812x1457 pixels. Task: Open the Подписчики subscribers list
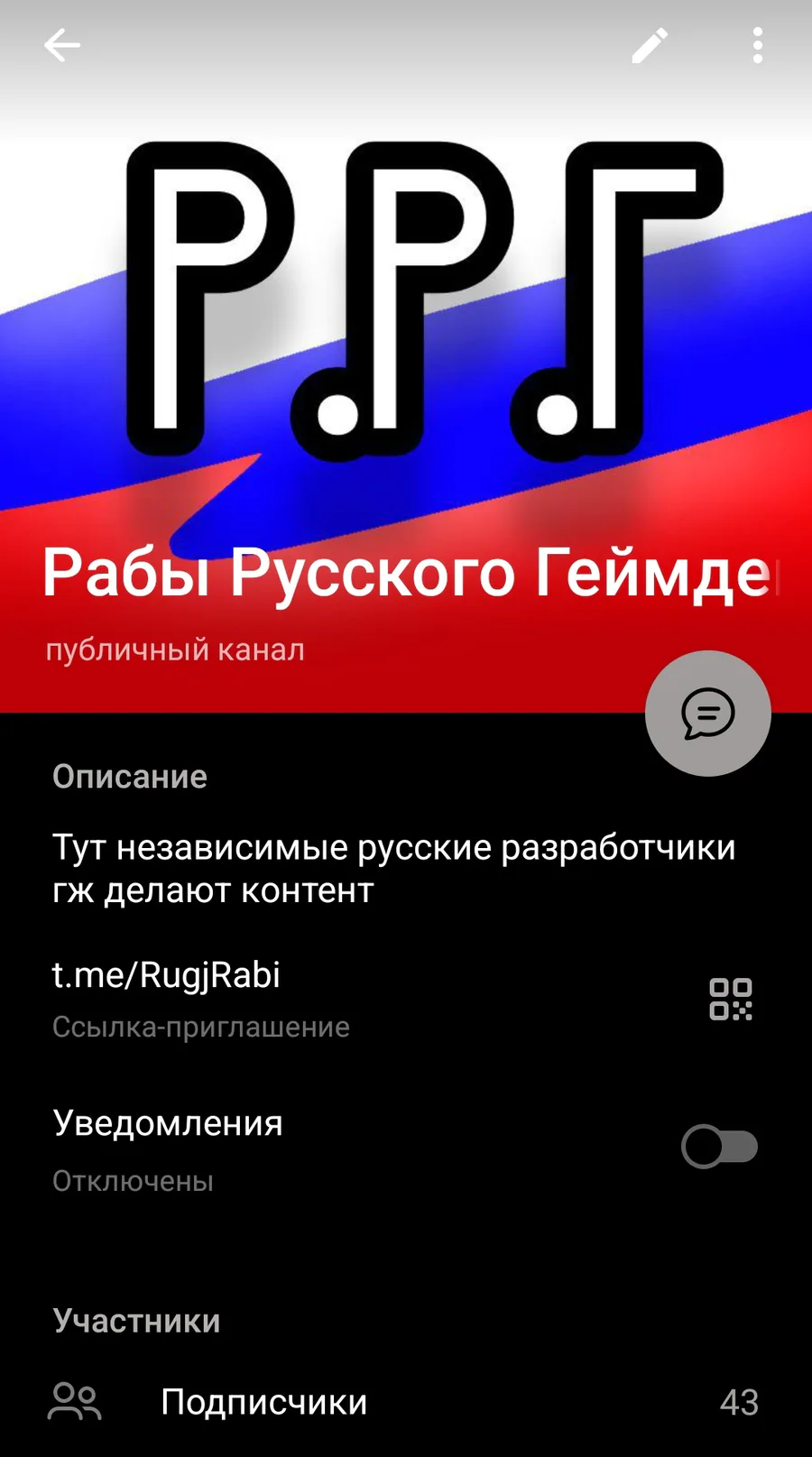click(406, 1402)
